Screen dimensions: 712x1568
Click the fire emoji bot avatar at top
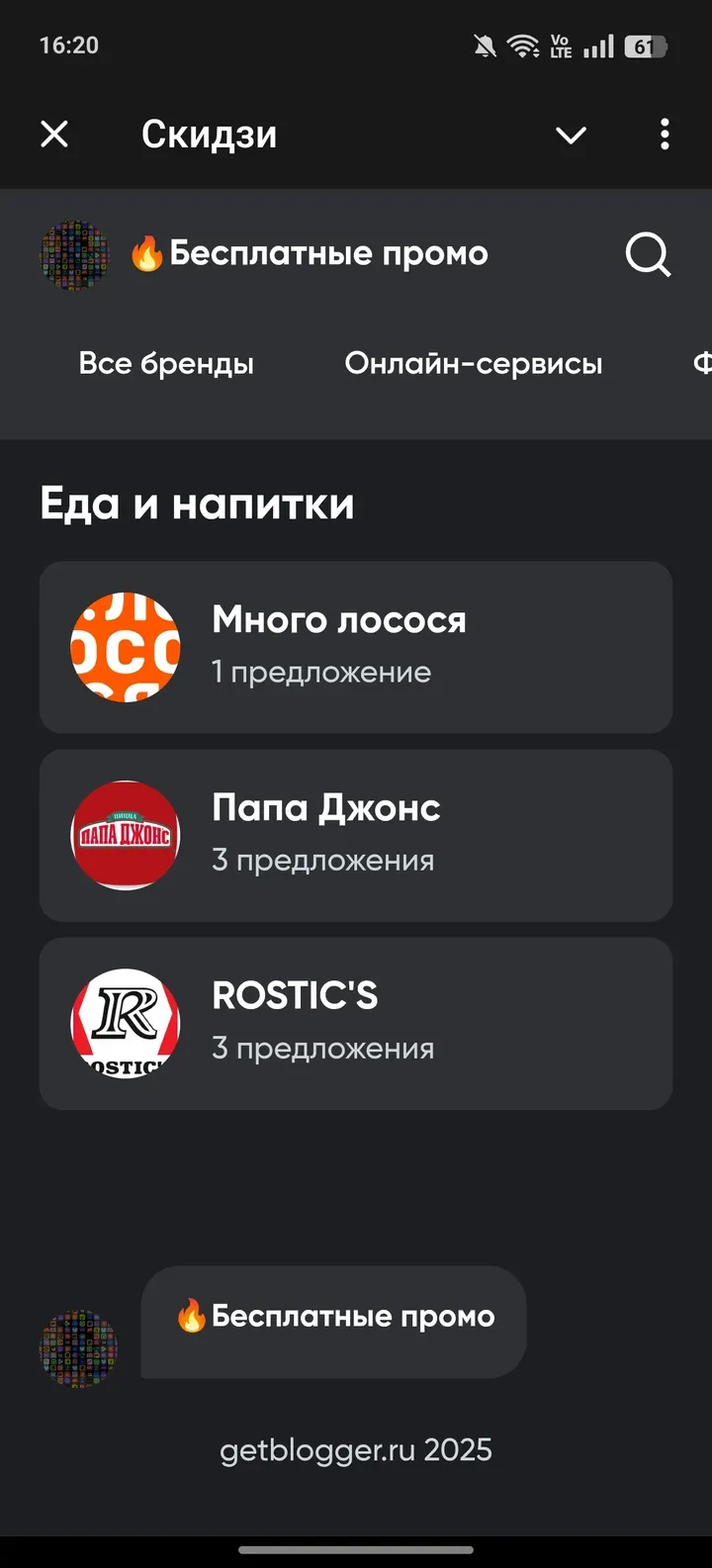tap(73, 254)
